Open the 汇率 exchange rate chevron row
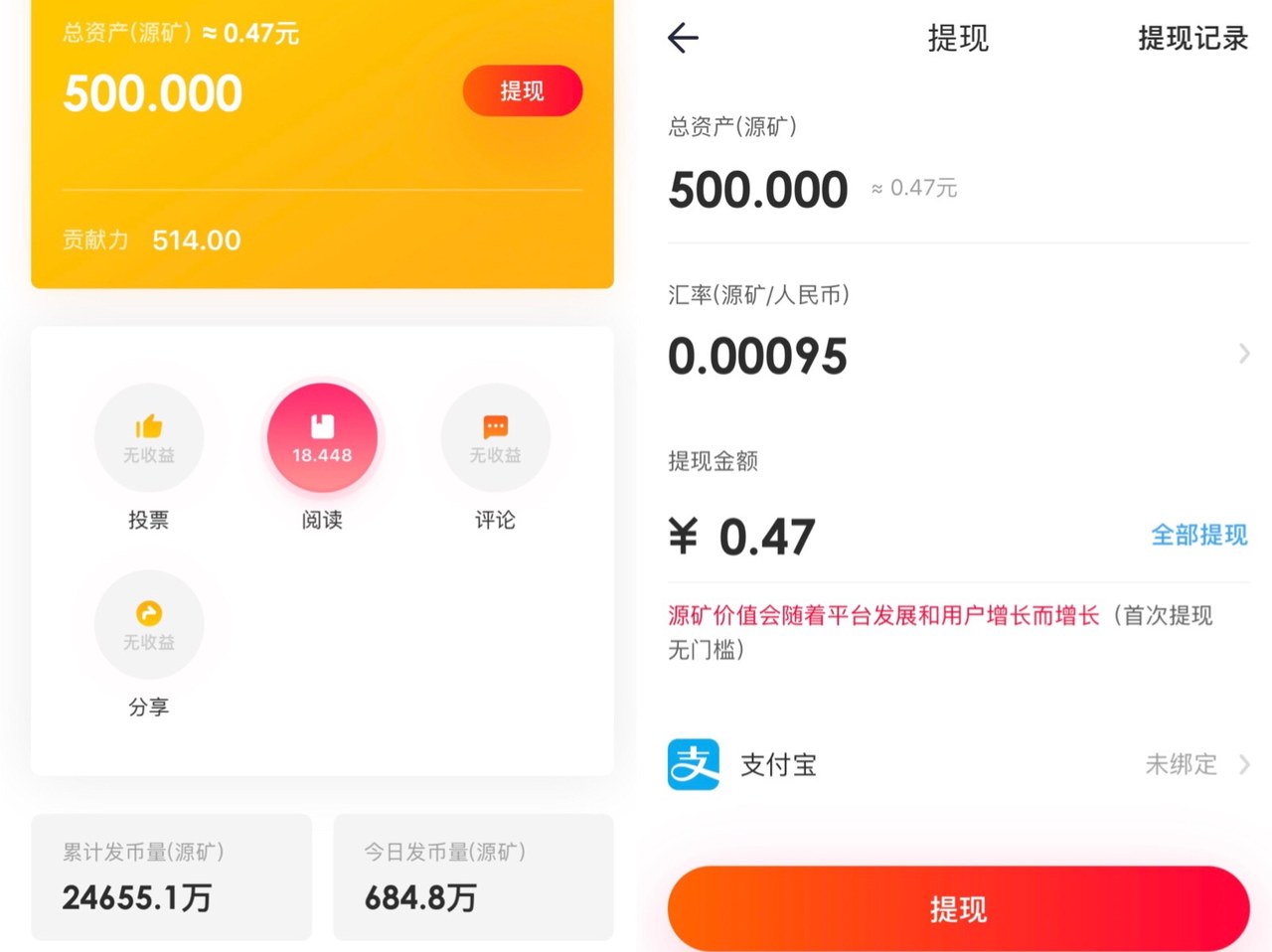Viewport: 1272px width, 952px height. 1243,354
